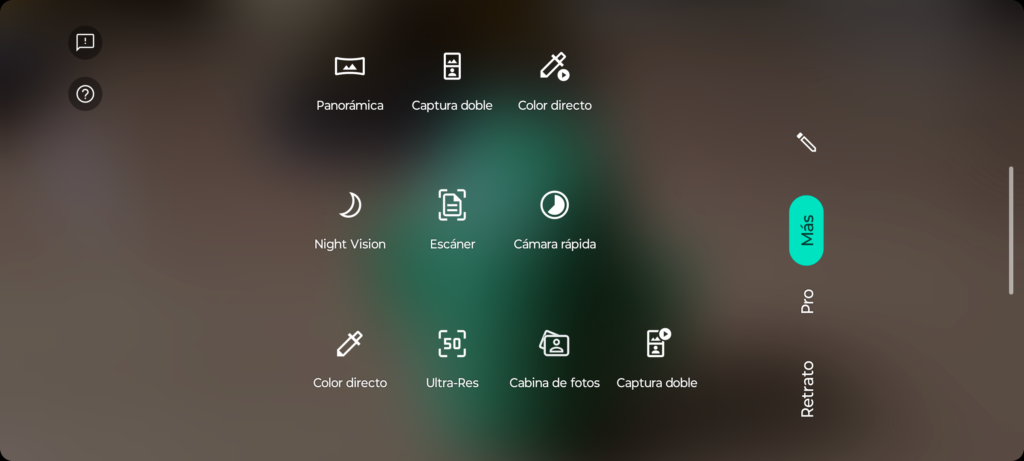The image size is (1024, 461).
Task: Open Captura doble with phone icon
Action: pos(452,80)
